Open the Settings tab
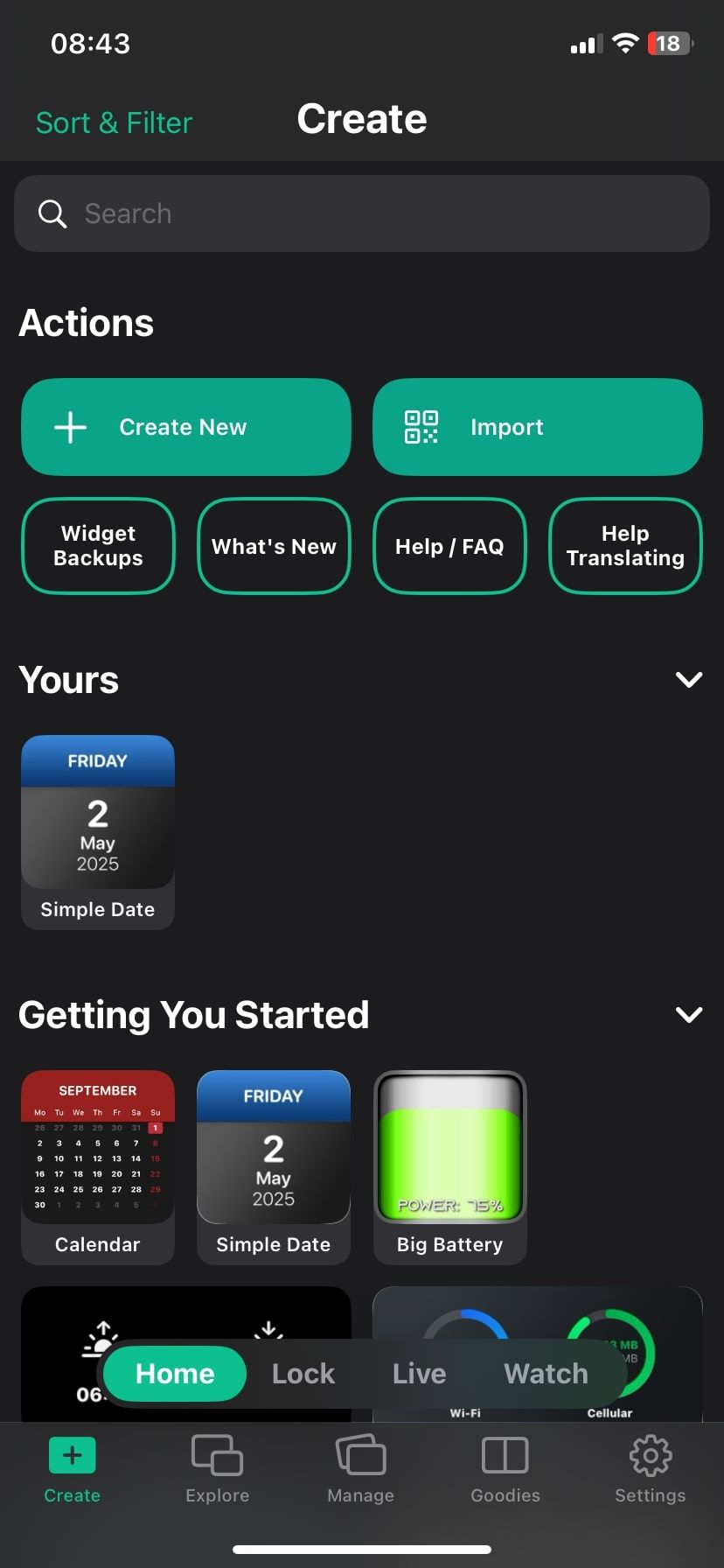The image size is (724, 1568). 650,1469
